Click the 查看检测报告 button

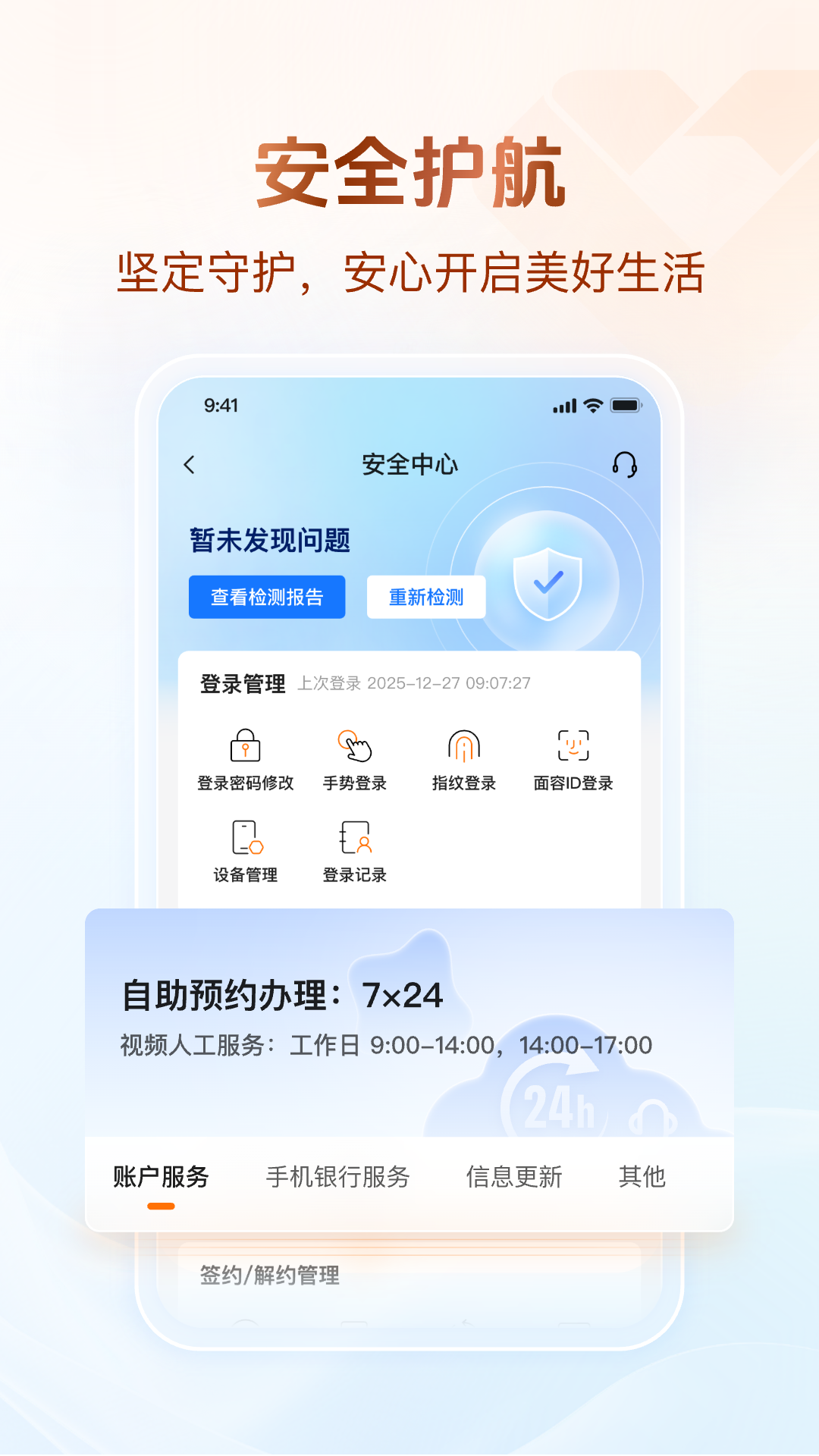(267, 597)
